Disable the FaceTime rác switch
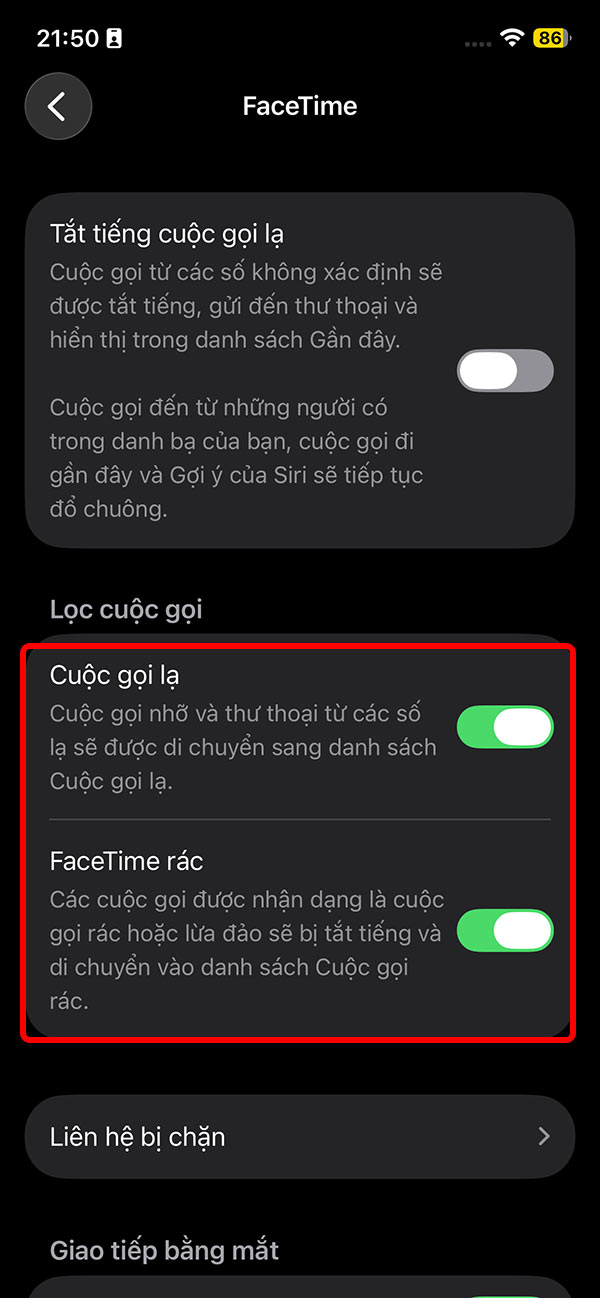Screen dimensions: 600x1298 (x=505, y=930)
